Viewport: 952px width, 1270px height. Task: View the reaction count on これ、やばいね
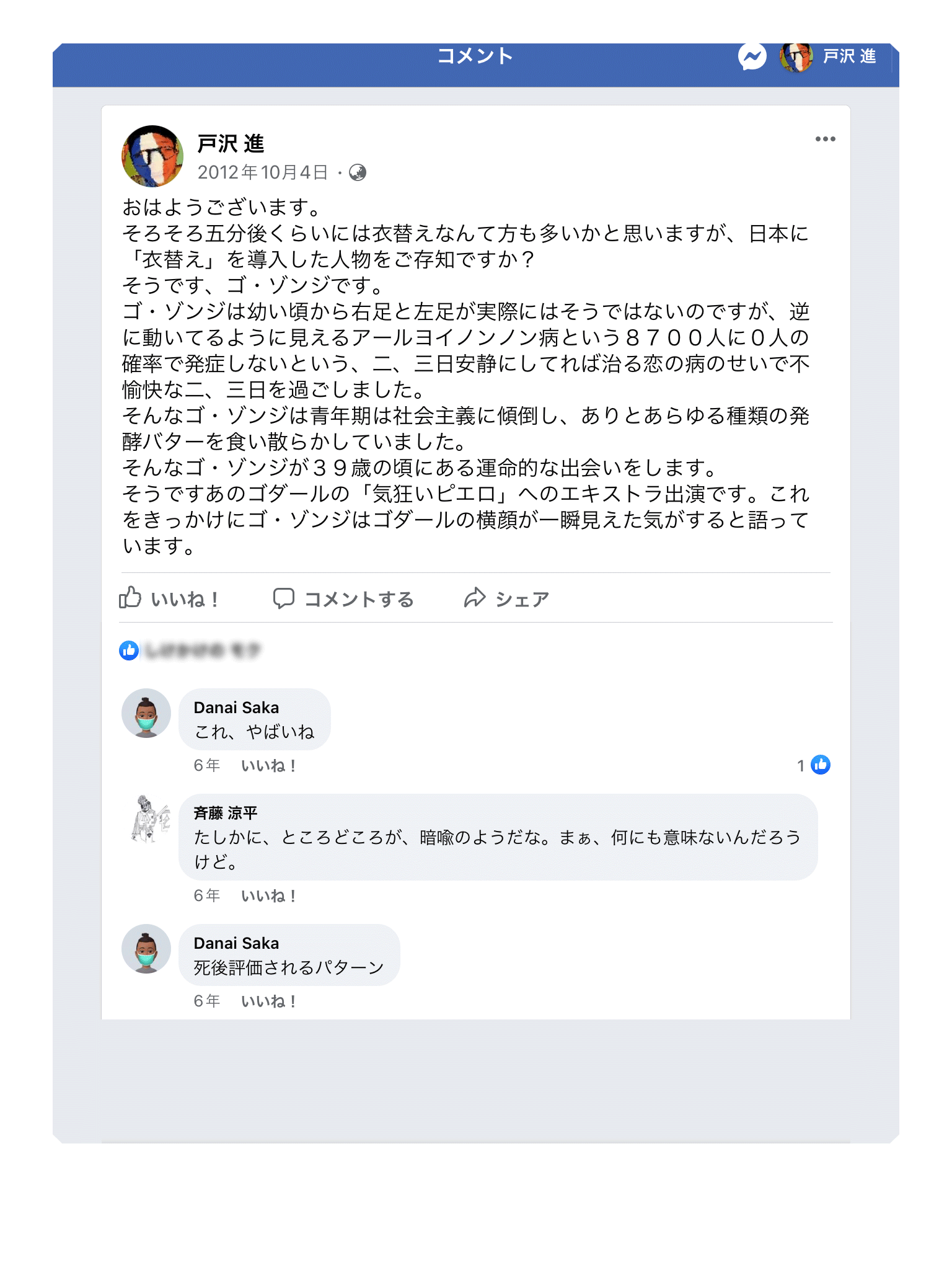click(x=813, y=766)
